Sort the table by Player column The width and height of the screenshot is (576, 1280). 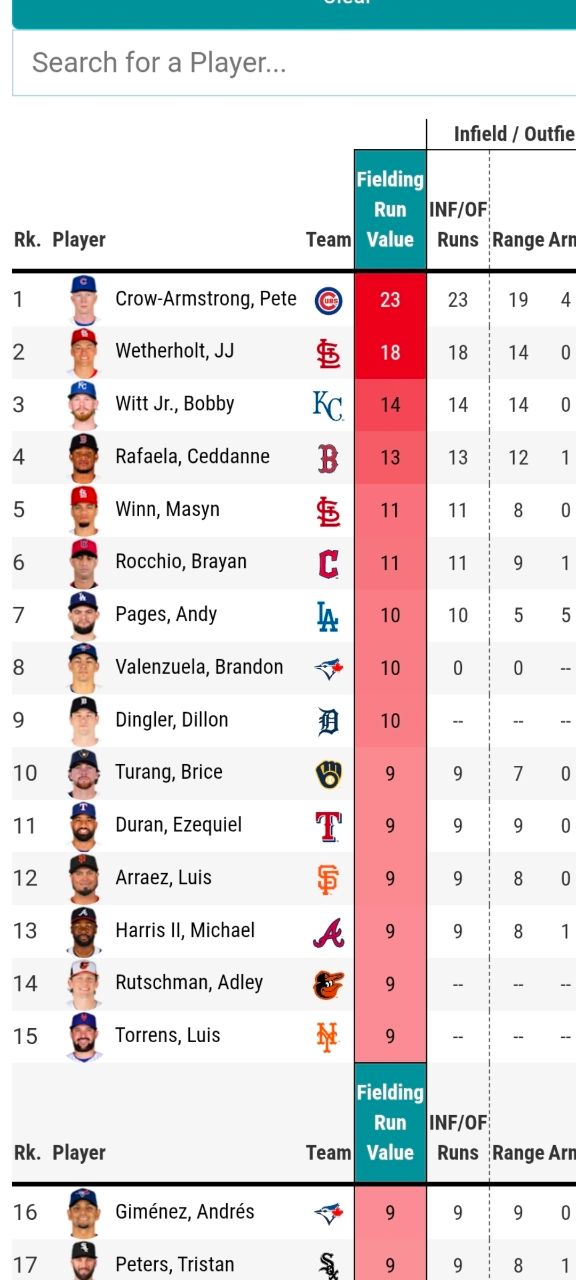pos(79,240)
